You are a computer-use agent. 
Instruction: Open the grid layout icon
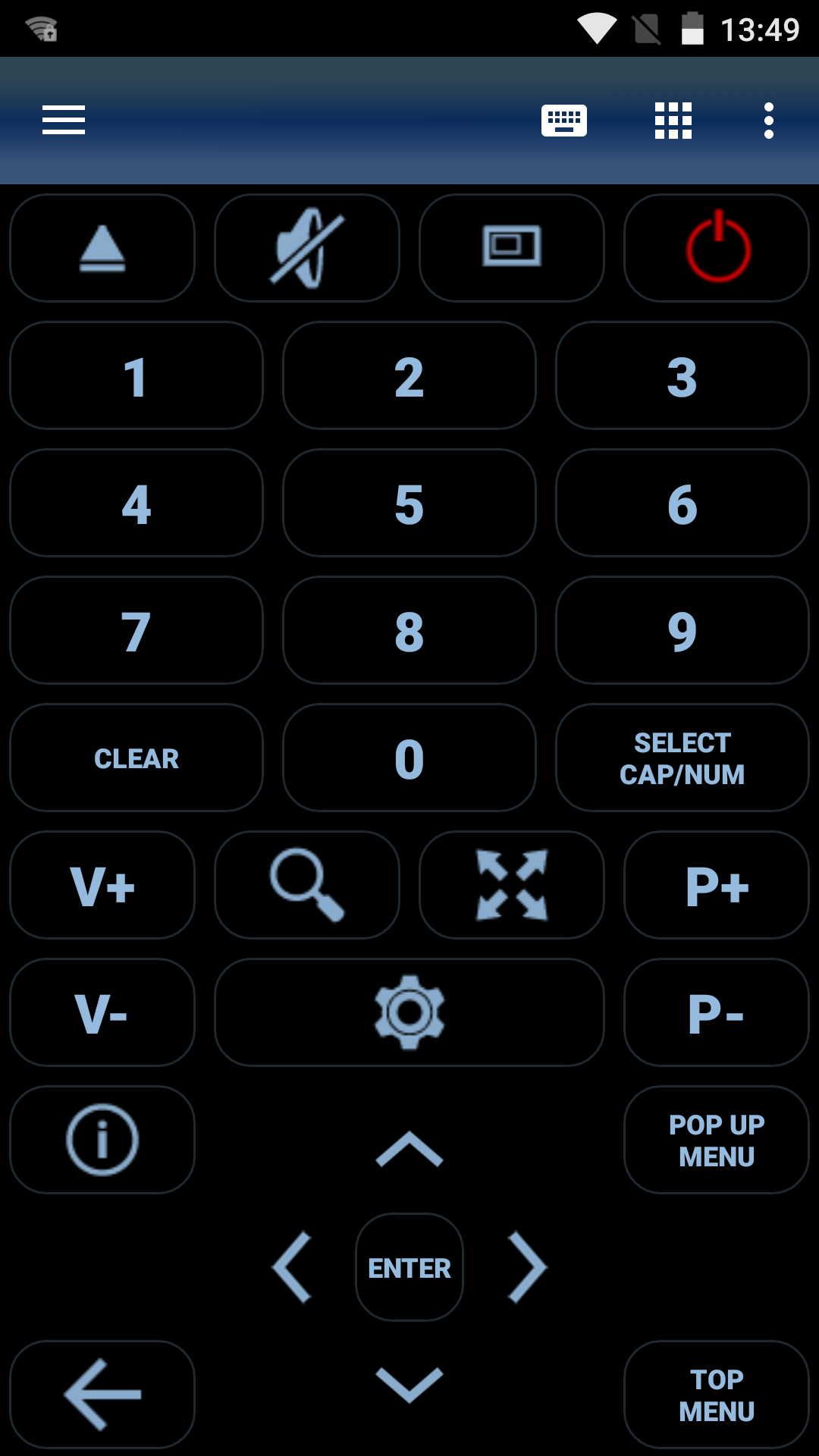[x=673, y=121]
